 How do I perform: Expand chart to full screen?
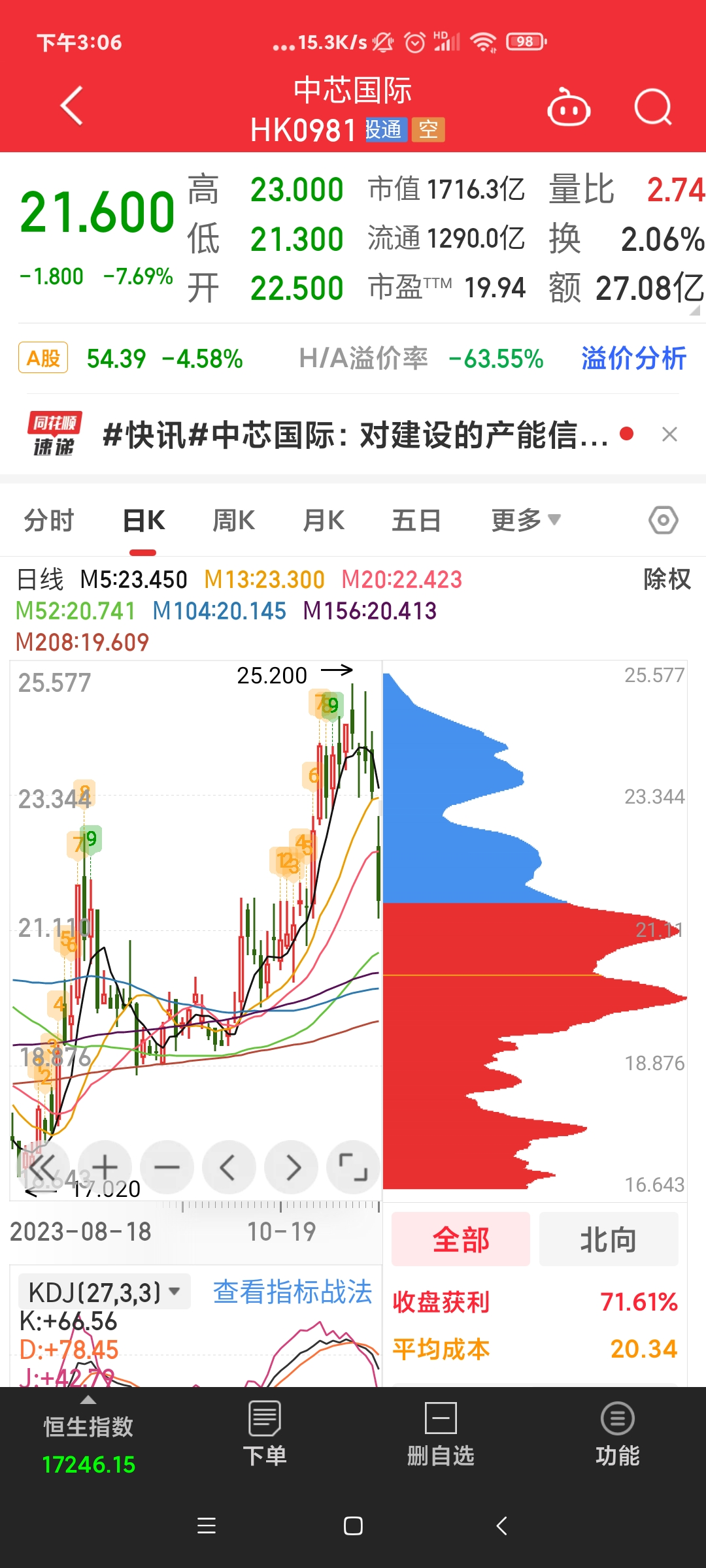coord(353,1167)
